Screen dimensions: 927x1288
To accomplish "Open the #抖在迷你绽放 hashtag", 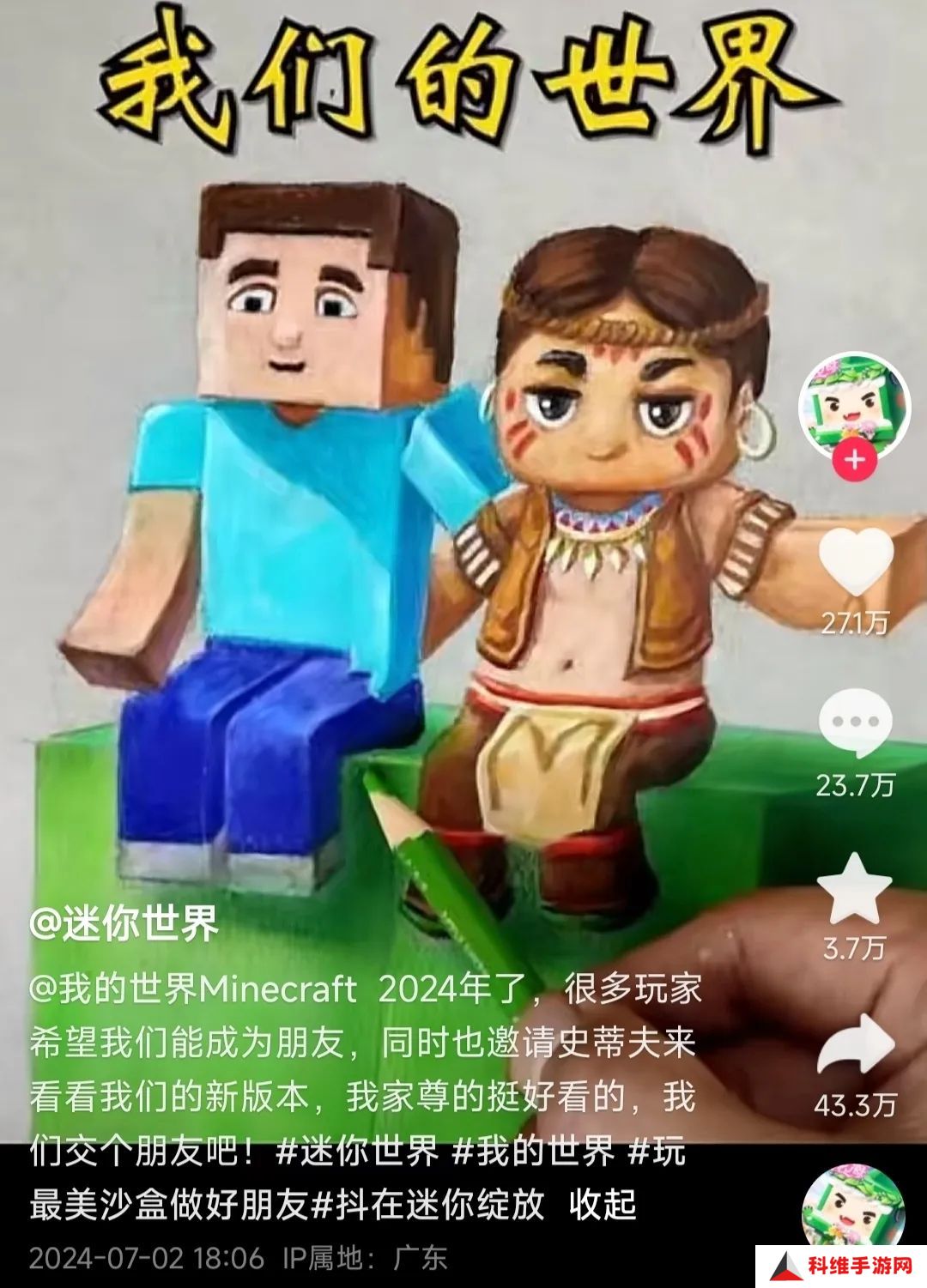I will pyautogui.click(x=427, y=1205).
